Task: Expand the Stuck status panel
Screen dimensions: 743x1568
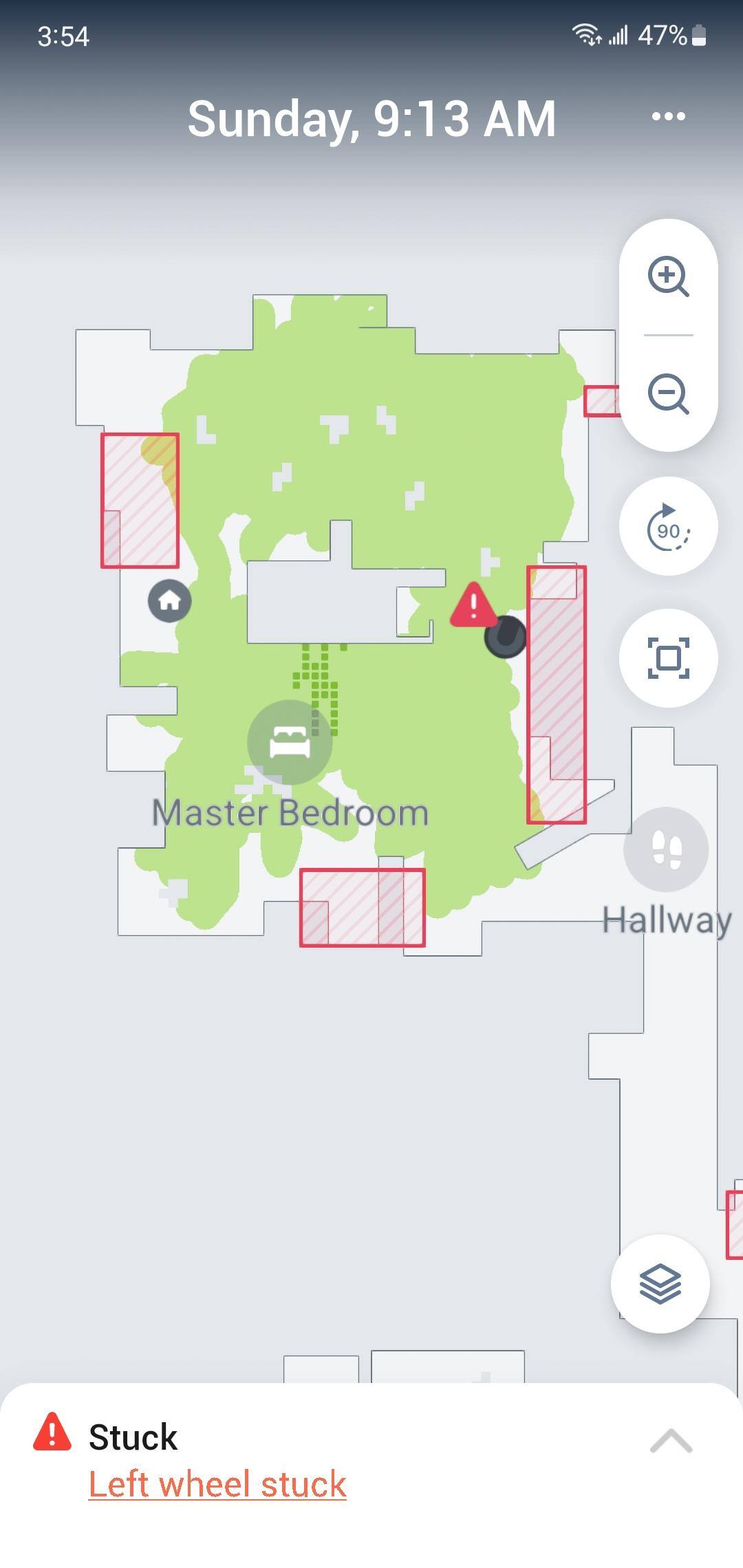Action: pyautogui.click(x=671, y=1440)
